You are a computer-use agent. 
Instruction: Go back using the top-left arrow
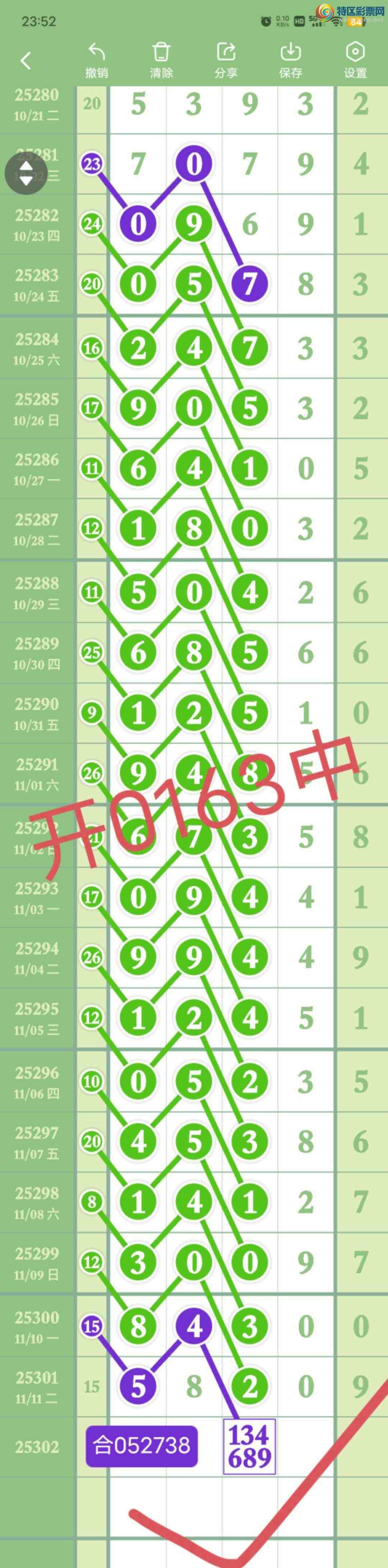pyautogui.click(x=25, y=60)
